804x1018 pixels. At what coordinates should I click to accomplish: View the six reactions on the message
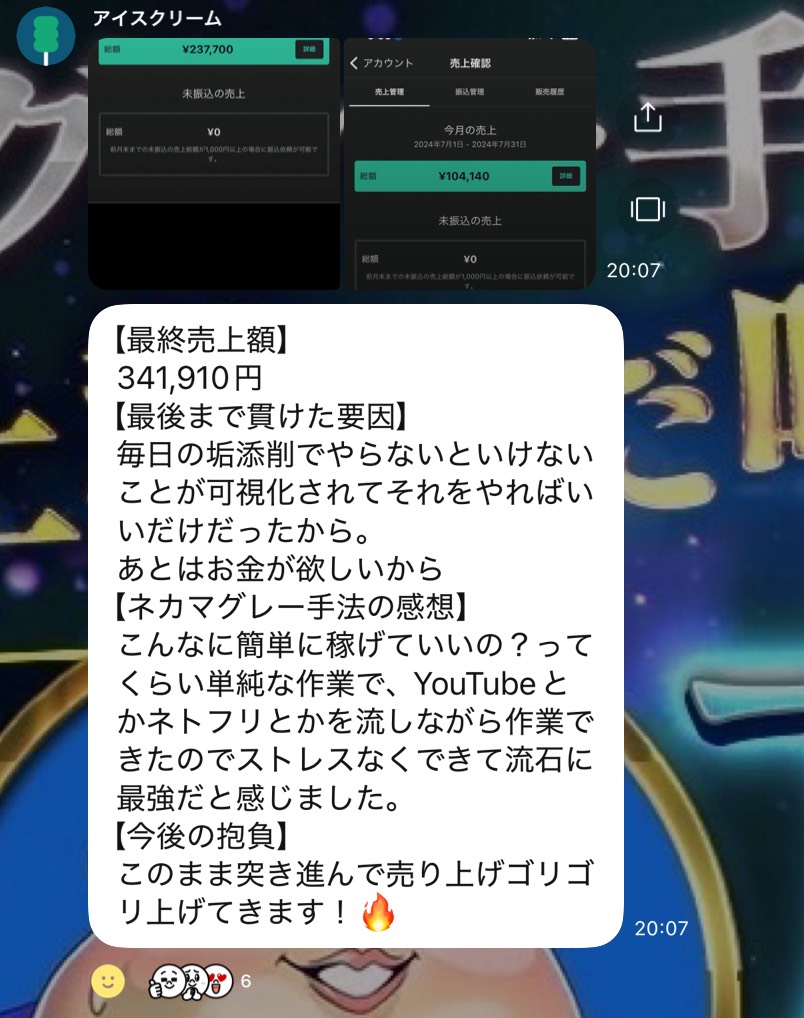(198, 982)
